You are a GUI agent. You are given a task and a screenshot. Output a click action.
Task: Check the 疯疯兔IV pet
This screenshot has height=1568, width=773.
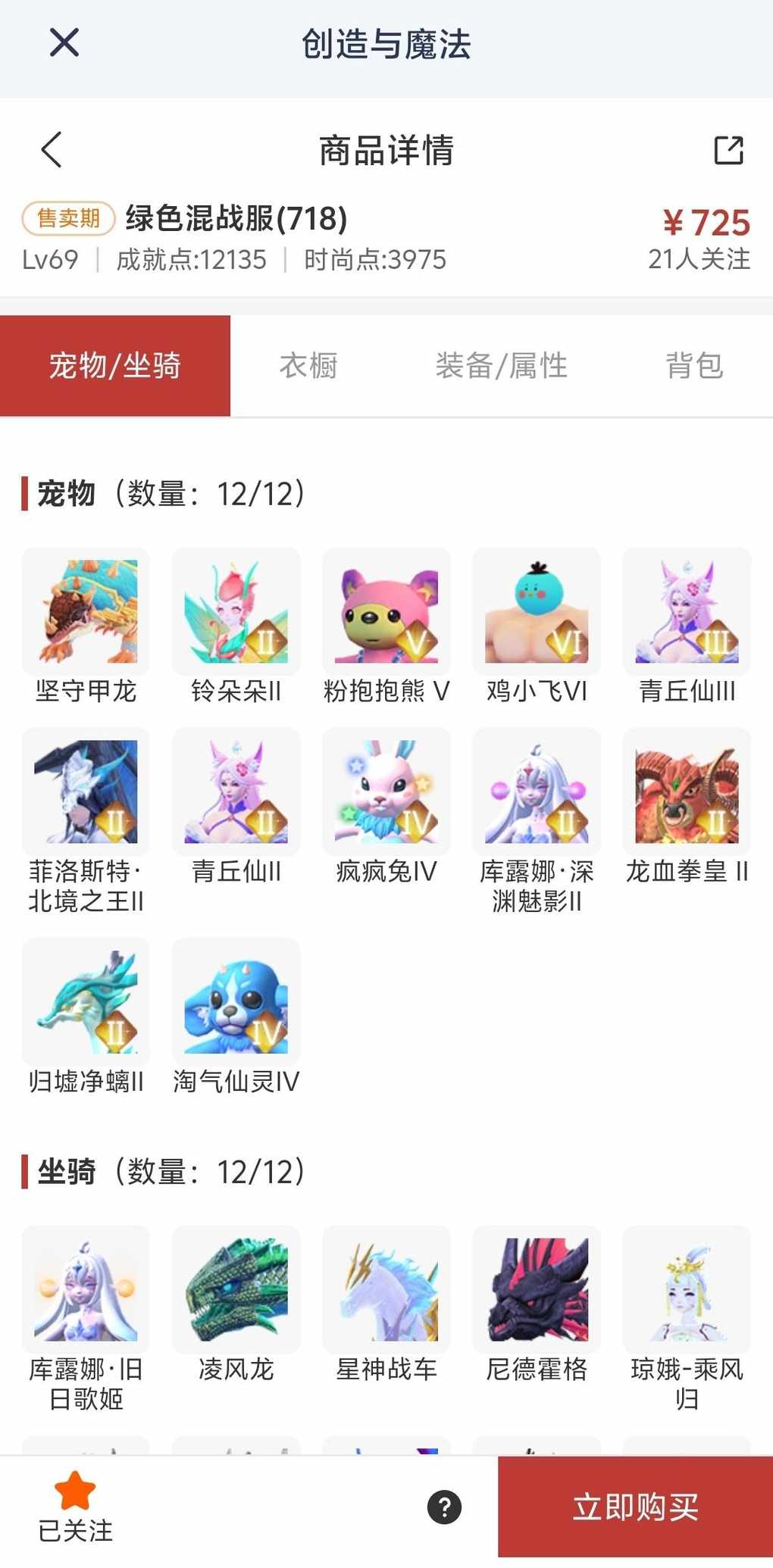click(x=386, y=792)
